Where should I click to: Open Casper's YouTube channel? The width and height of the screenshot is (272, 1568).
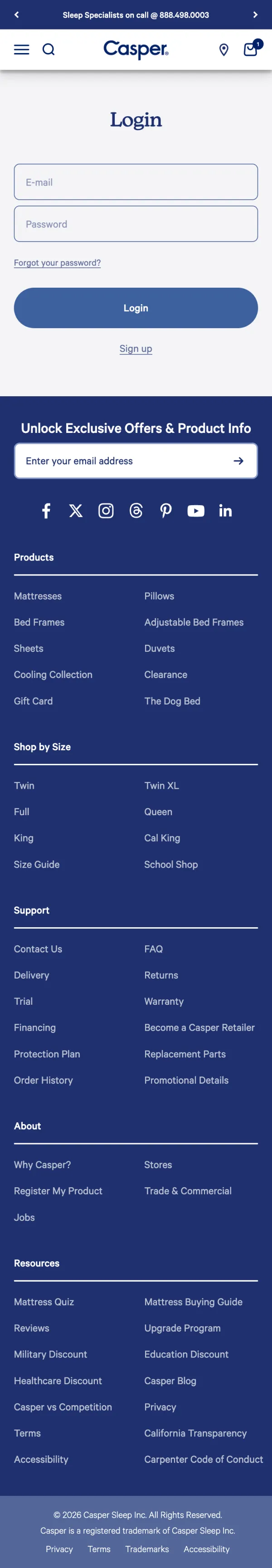pyautogui.click(x=195, y=511)
